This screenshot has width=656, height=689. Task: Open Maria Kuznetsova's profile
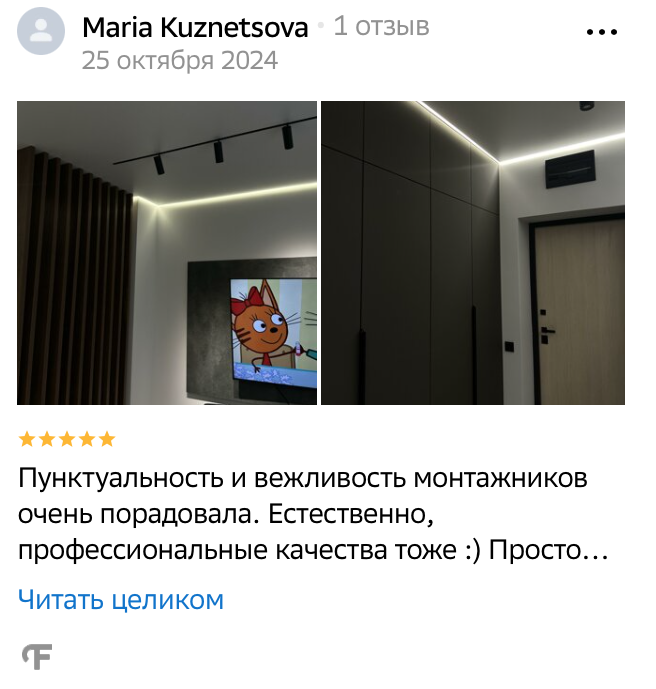pyautogui.click(x=195, y=28)
